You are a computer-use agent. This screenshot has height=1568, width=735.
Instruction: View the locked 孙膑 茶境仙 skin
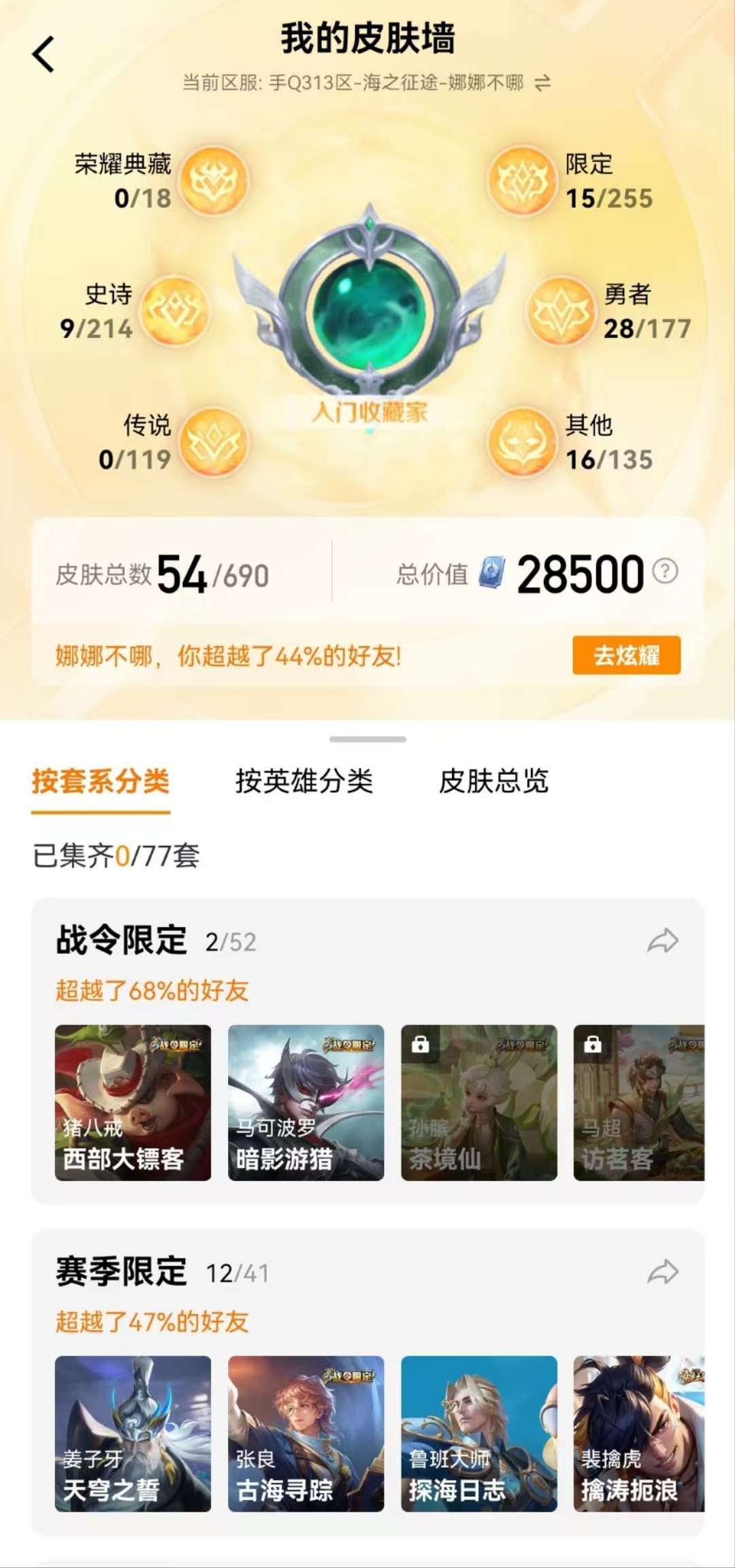tap(479, 1102)
